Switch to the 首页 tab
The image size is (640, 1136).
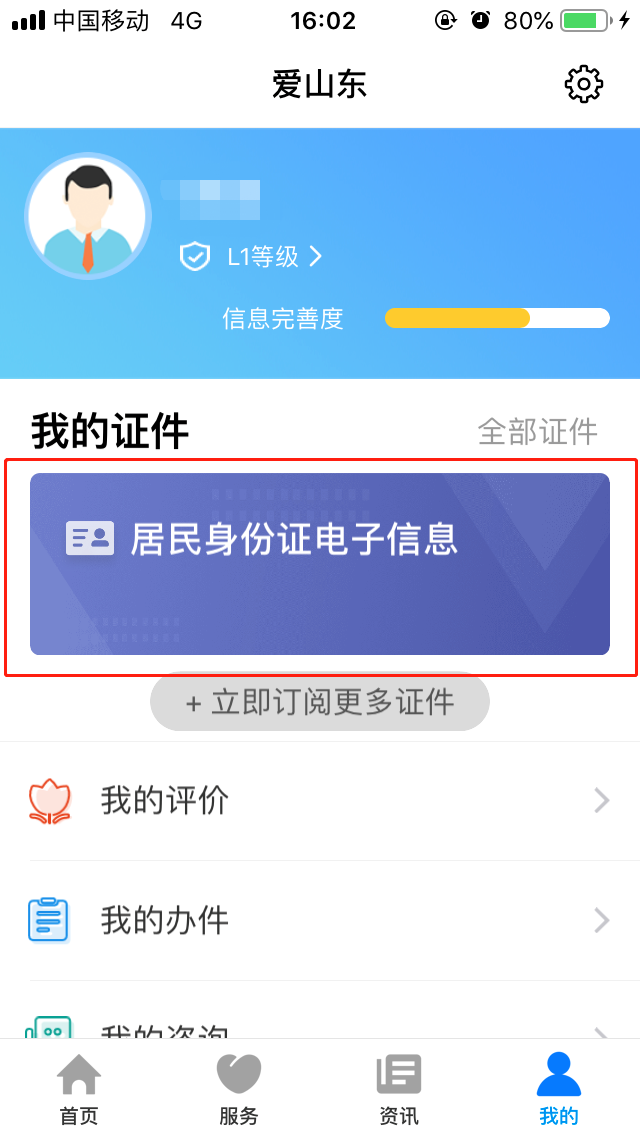pyautogui.click(x=79, y=1090)
